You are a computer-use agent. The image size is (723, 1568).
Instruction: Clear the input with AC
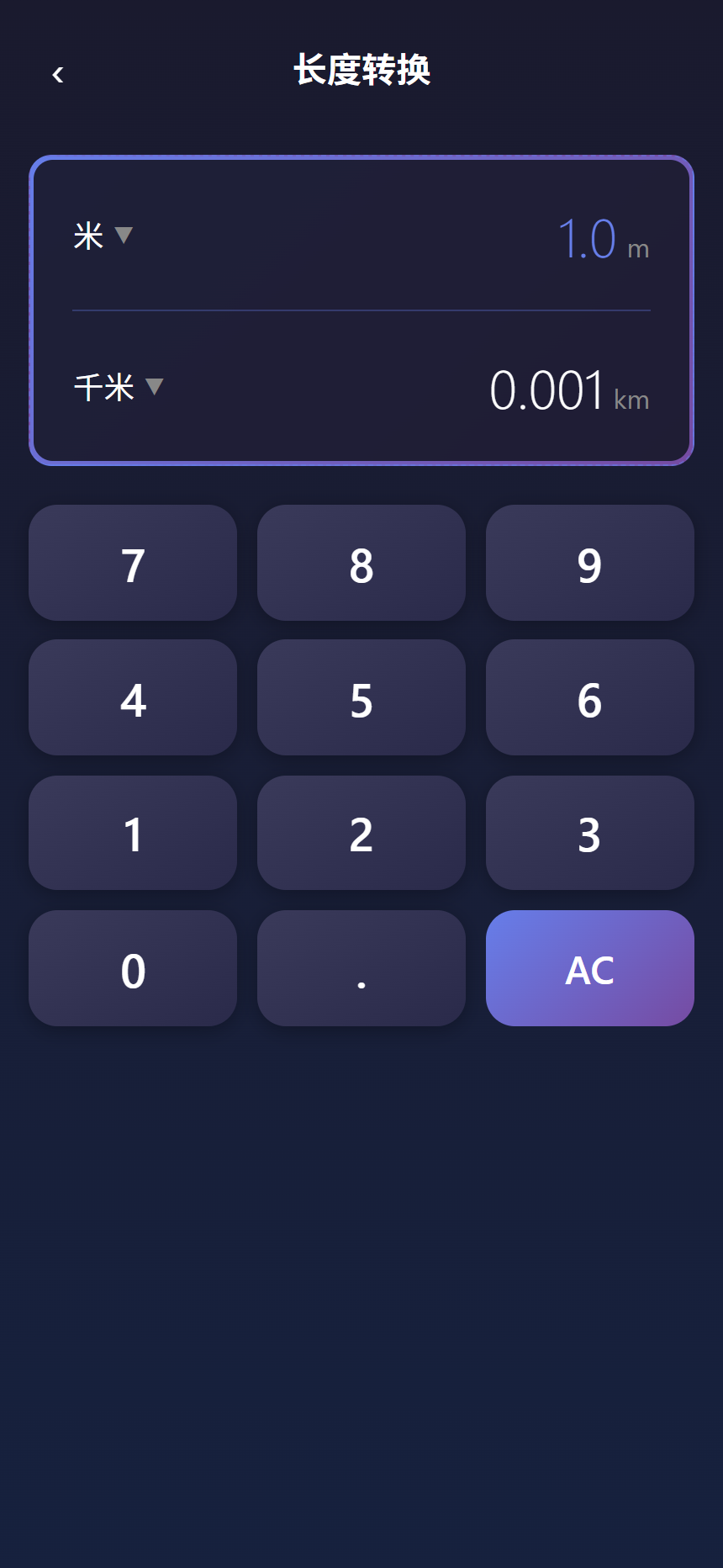point(589,969)
